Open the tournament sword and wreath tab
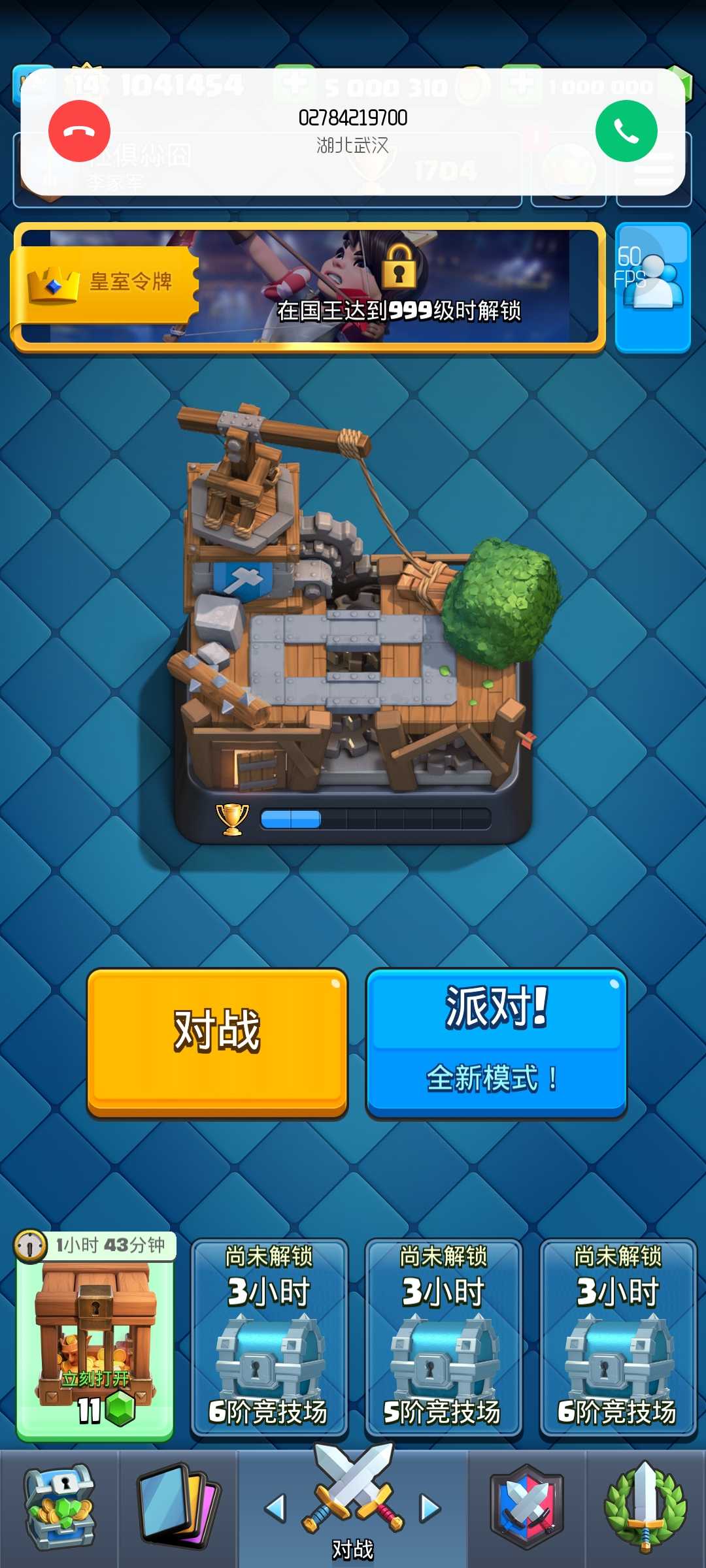The height and width of the screenshot is (1568, 706). point(646,1508)
